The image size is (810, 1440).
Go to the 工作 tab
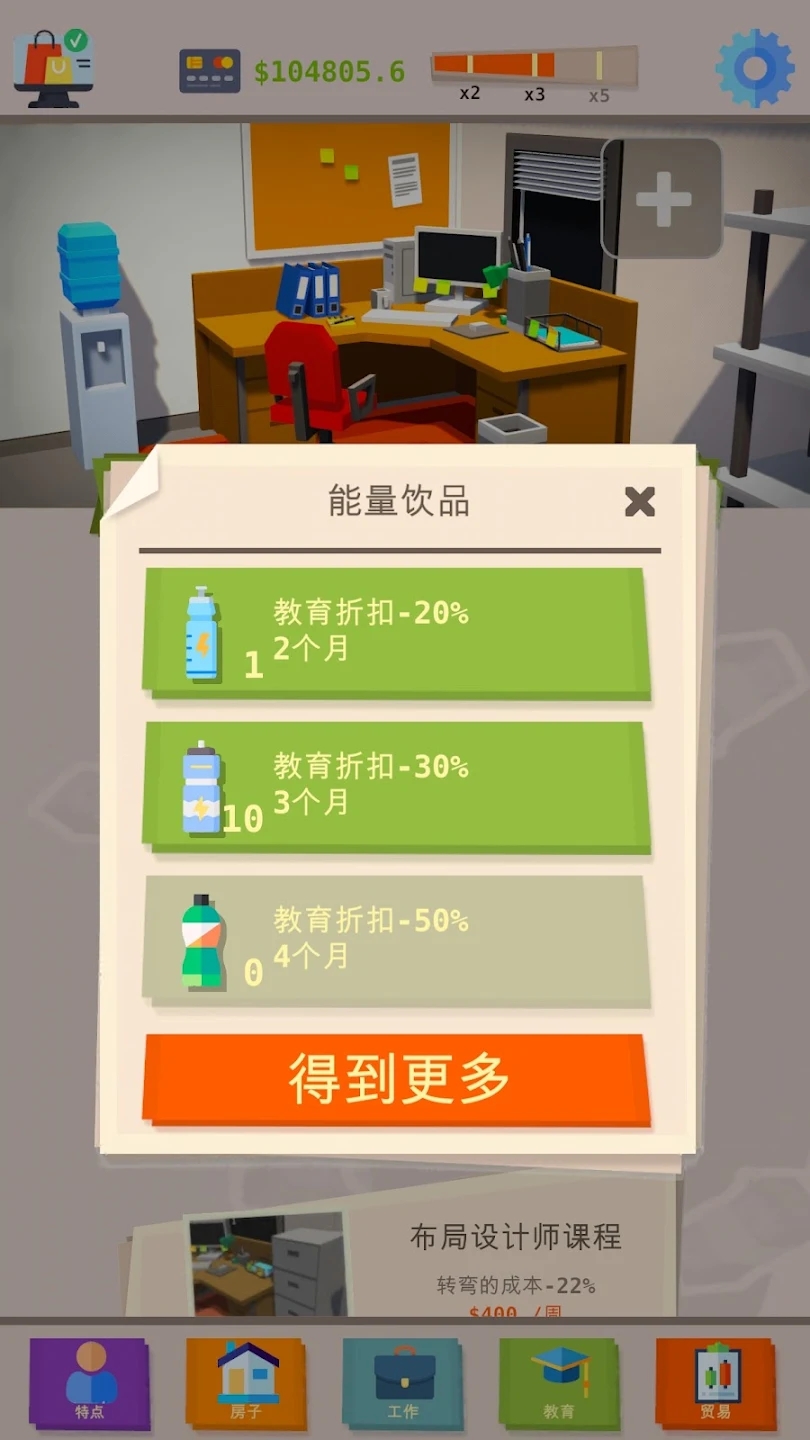pos(403,1383)
